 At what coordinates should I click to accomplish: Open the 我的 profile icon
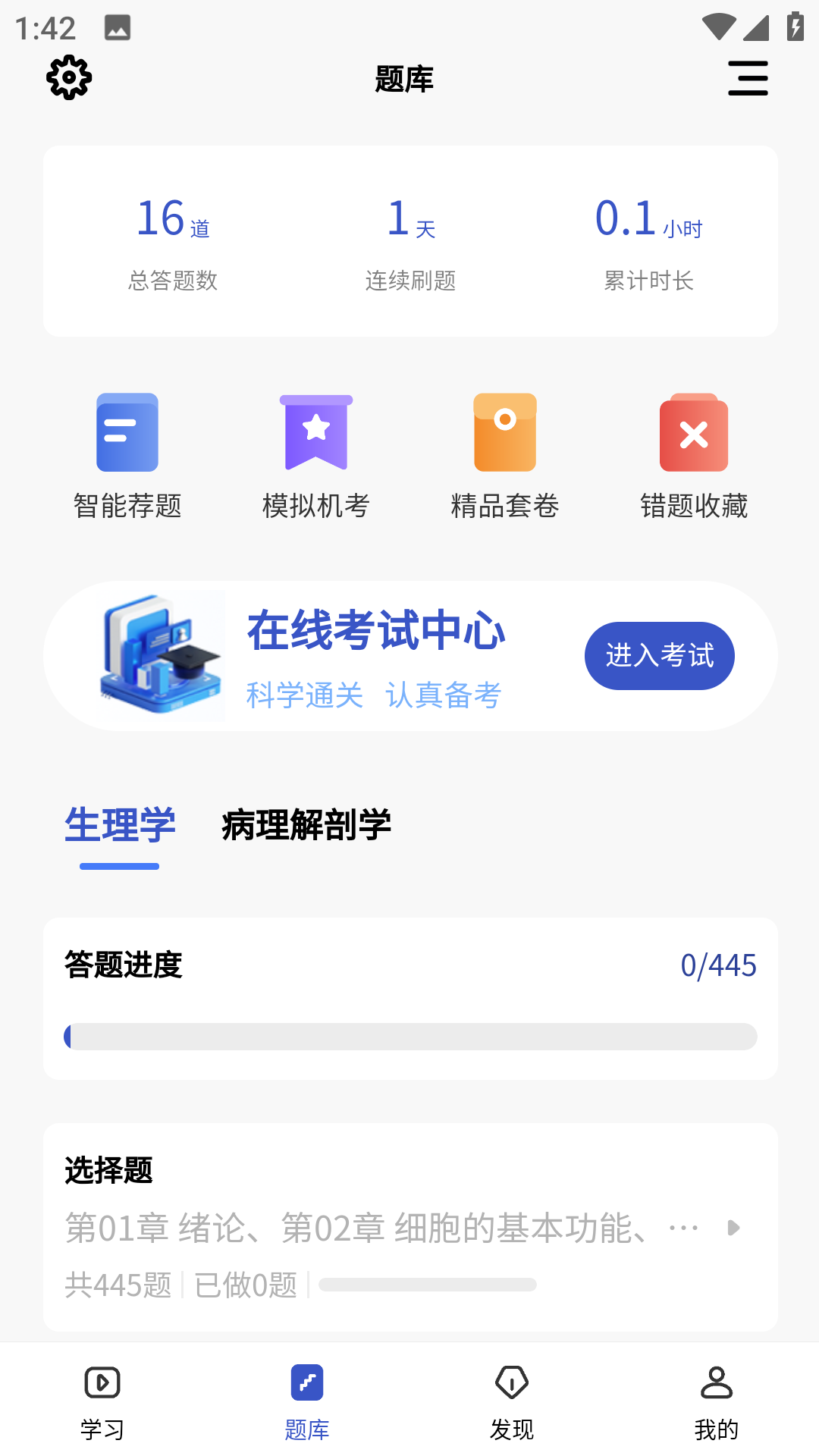click(716, 1401)
